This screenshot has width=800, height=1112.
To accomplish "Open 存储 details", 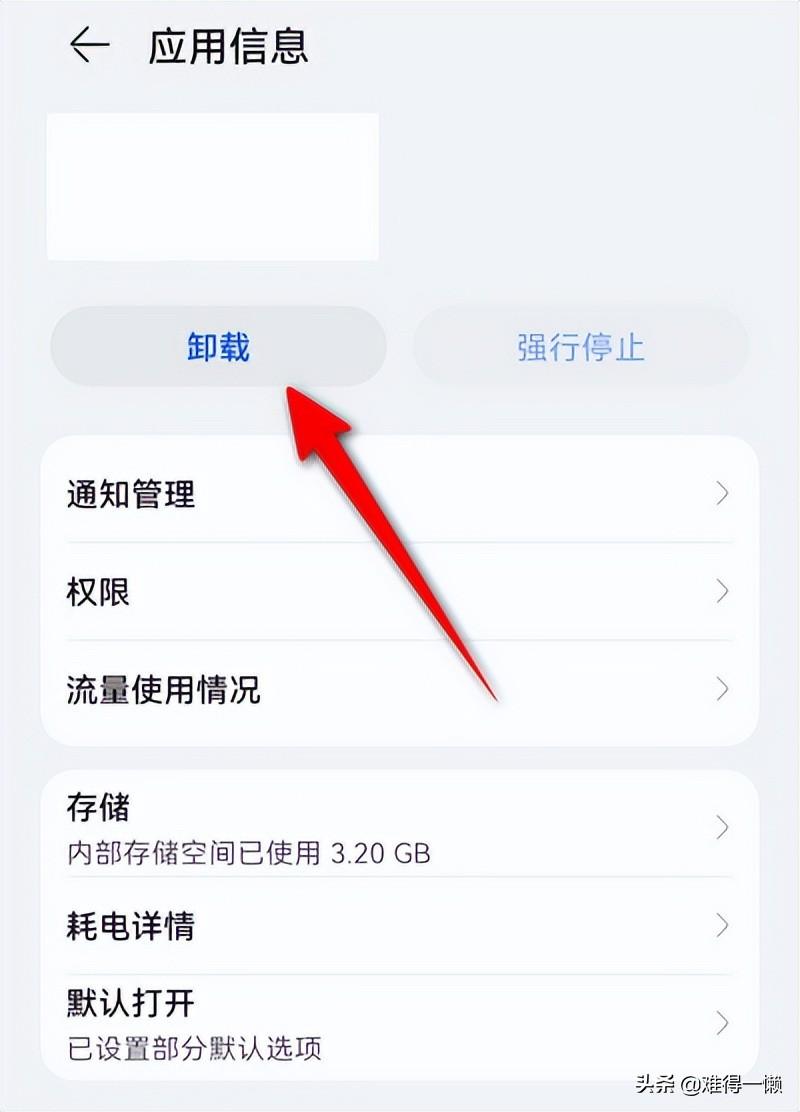I will 398,828.
